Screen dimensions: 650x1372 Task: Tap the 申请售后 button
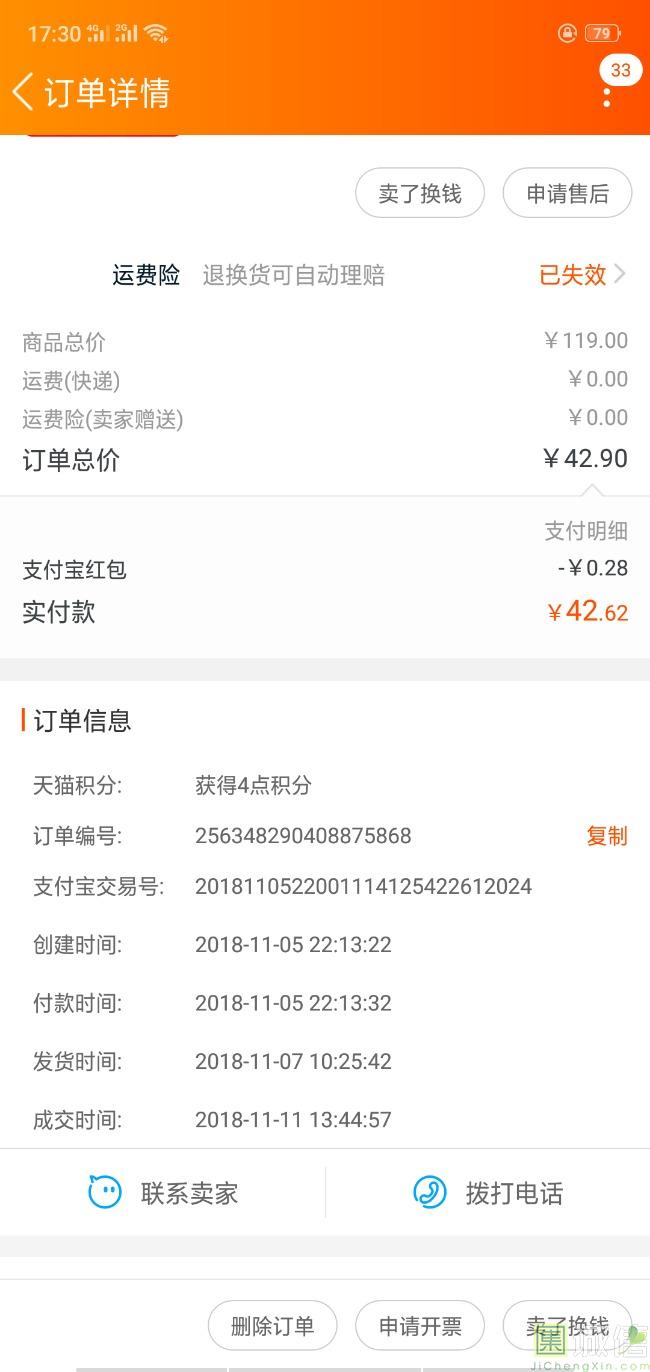[567, 194]
